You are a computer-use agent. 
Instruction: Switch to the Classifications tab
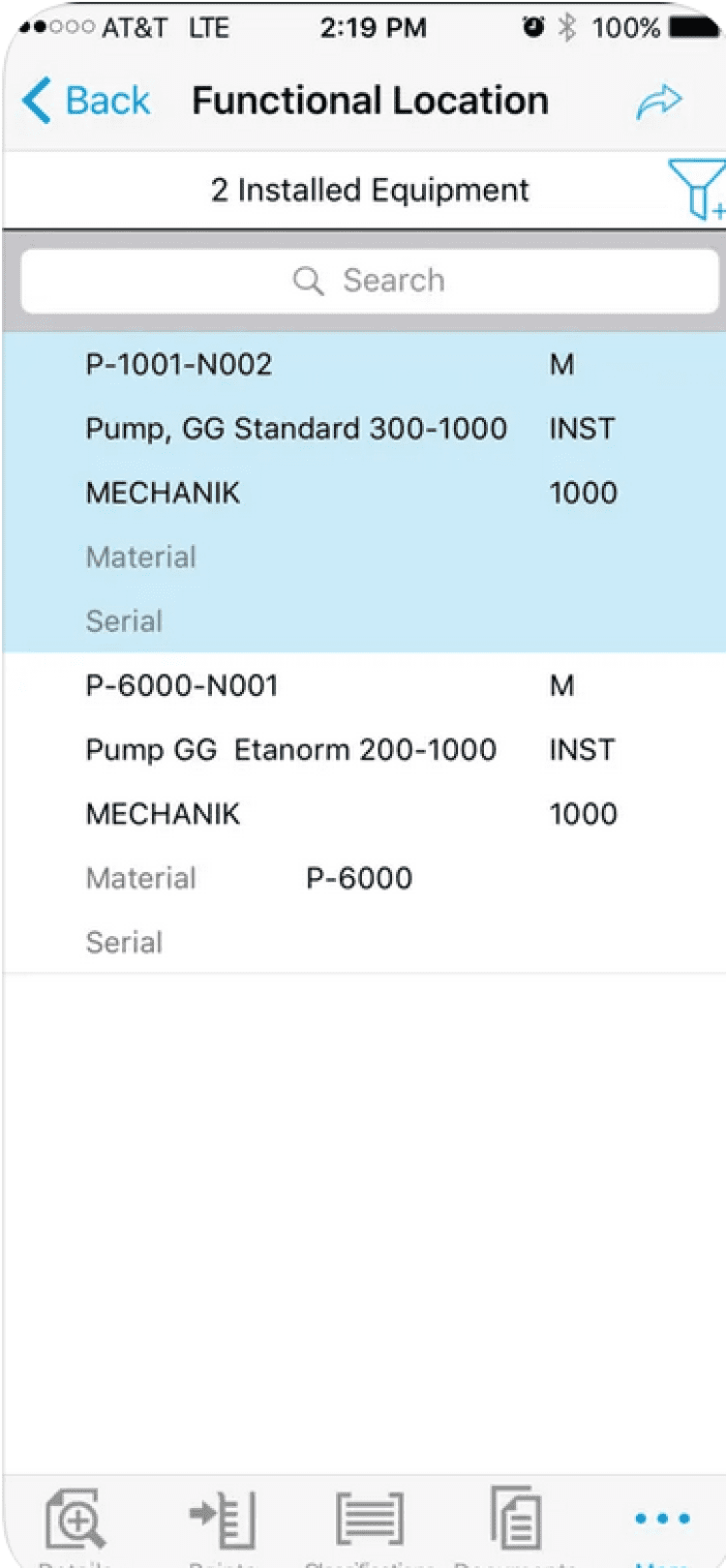pyautogui.click(x=369, y=1522)
